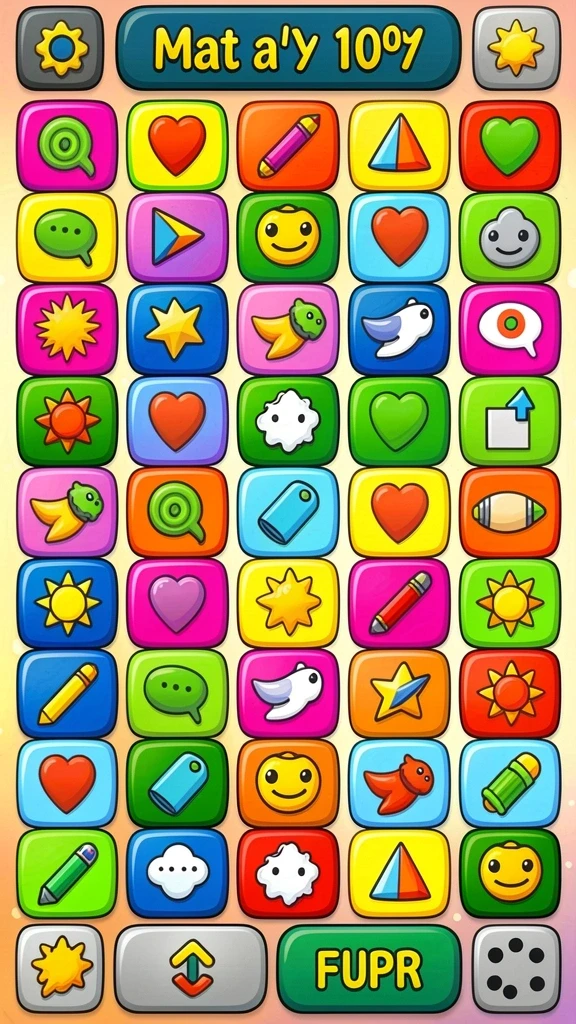Tap the football tile

pos(510,512)
